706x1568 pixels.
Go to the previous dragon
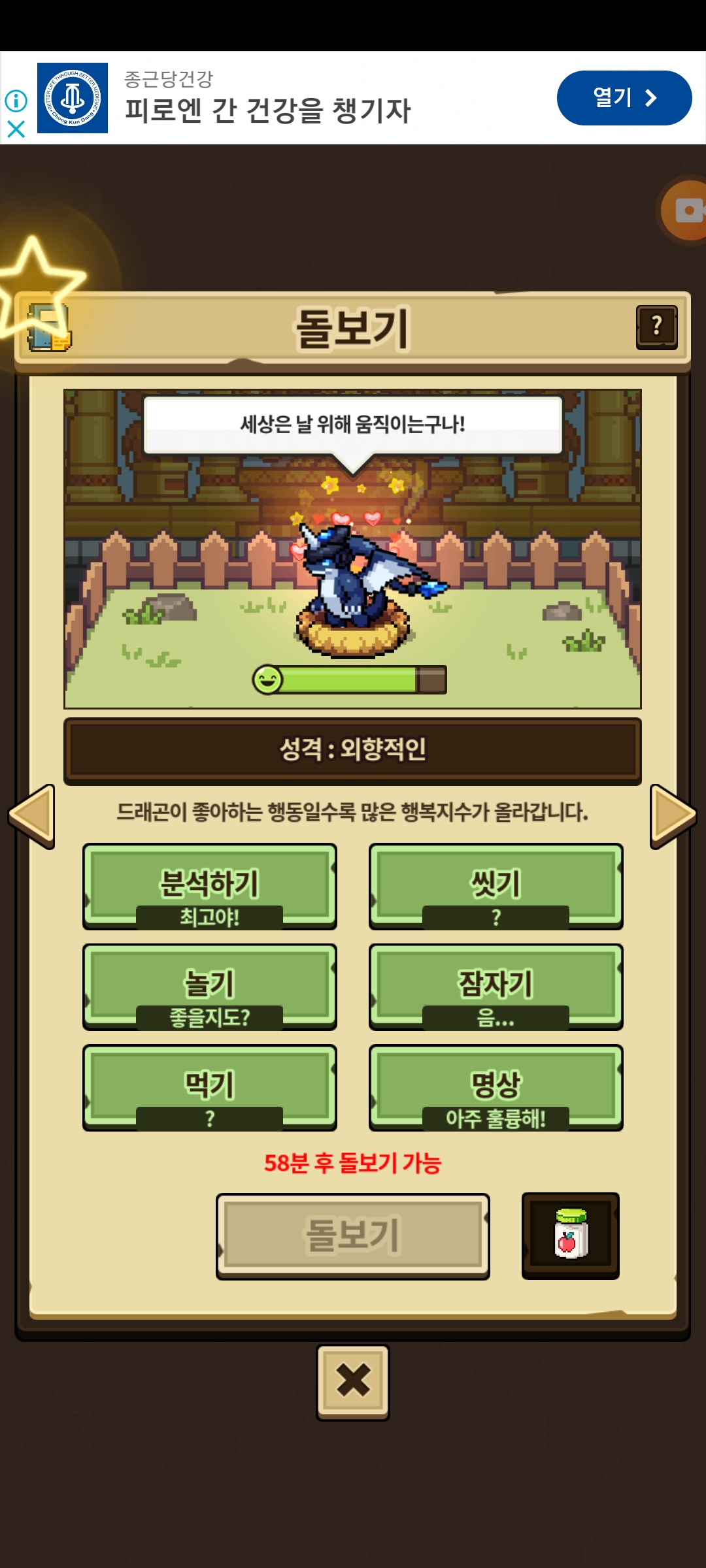pos(31,816)
